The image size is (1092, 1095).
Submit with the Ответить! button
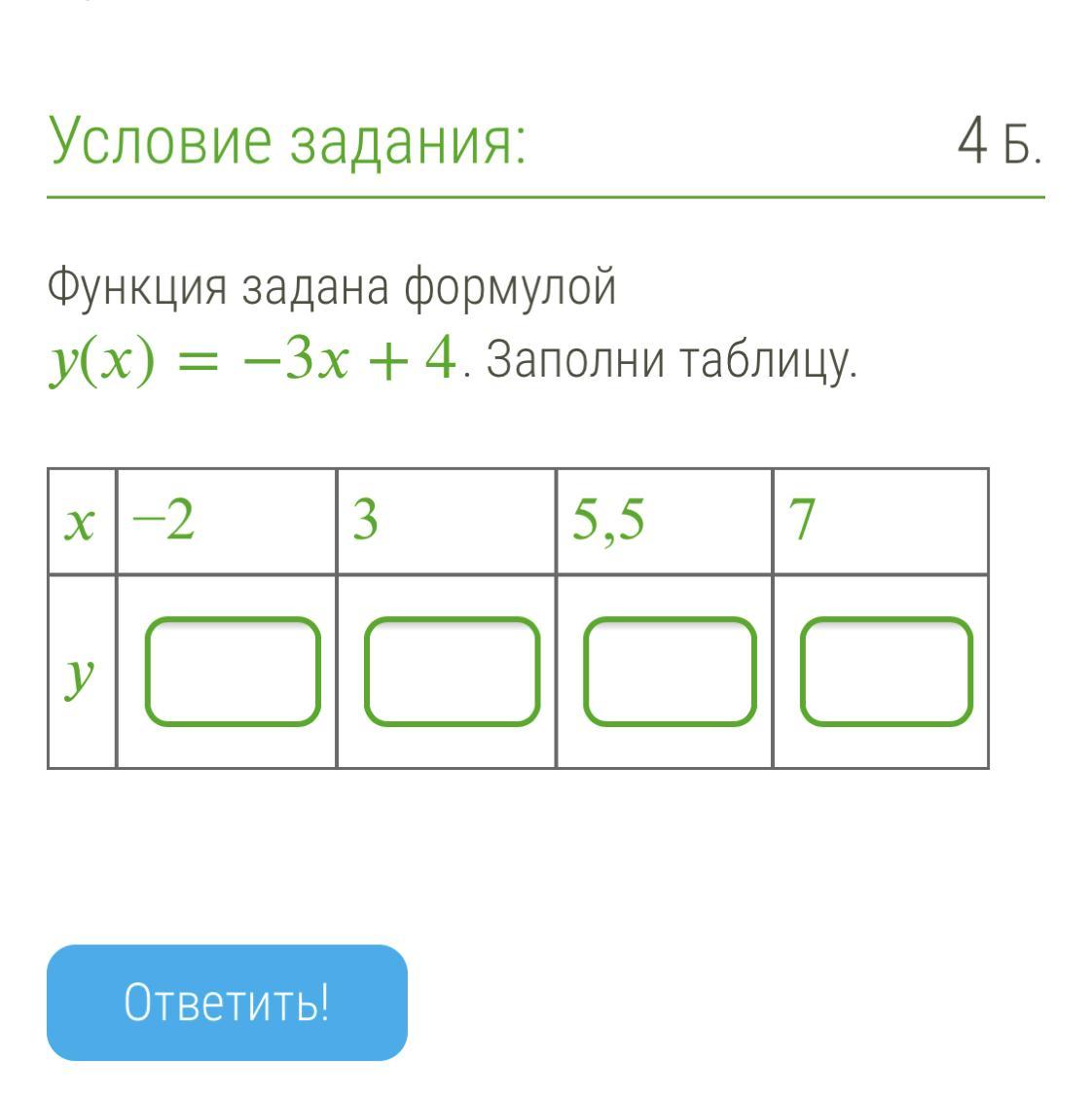tap(227, 1002)
